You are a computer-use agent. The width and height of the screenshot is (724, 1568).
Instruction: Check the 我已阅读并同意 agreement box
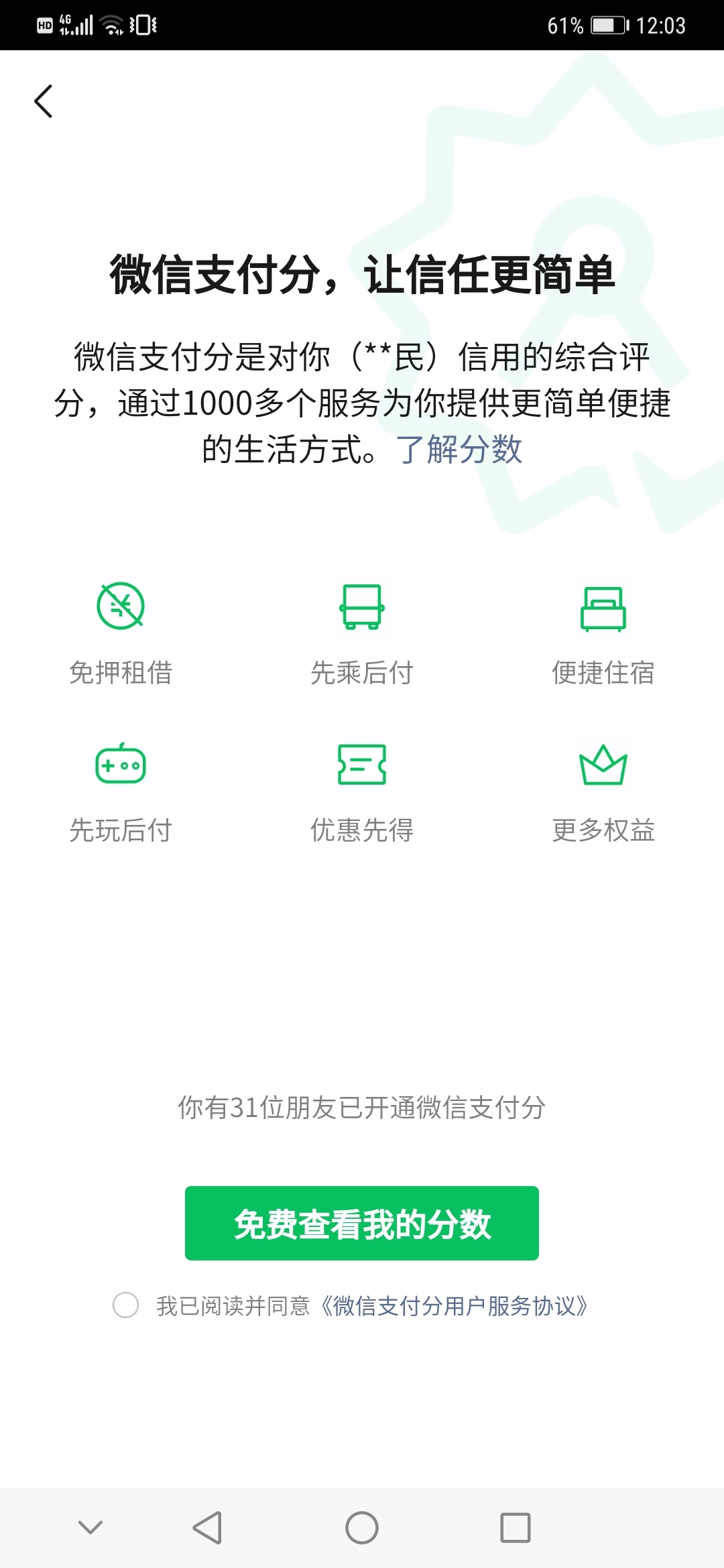pyautogui.click(x=125, y=1305)
